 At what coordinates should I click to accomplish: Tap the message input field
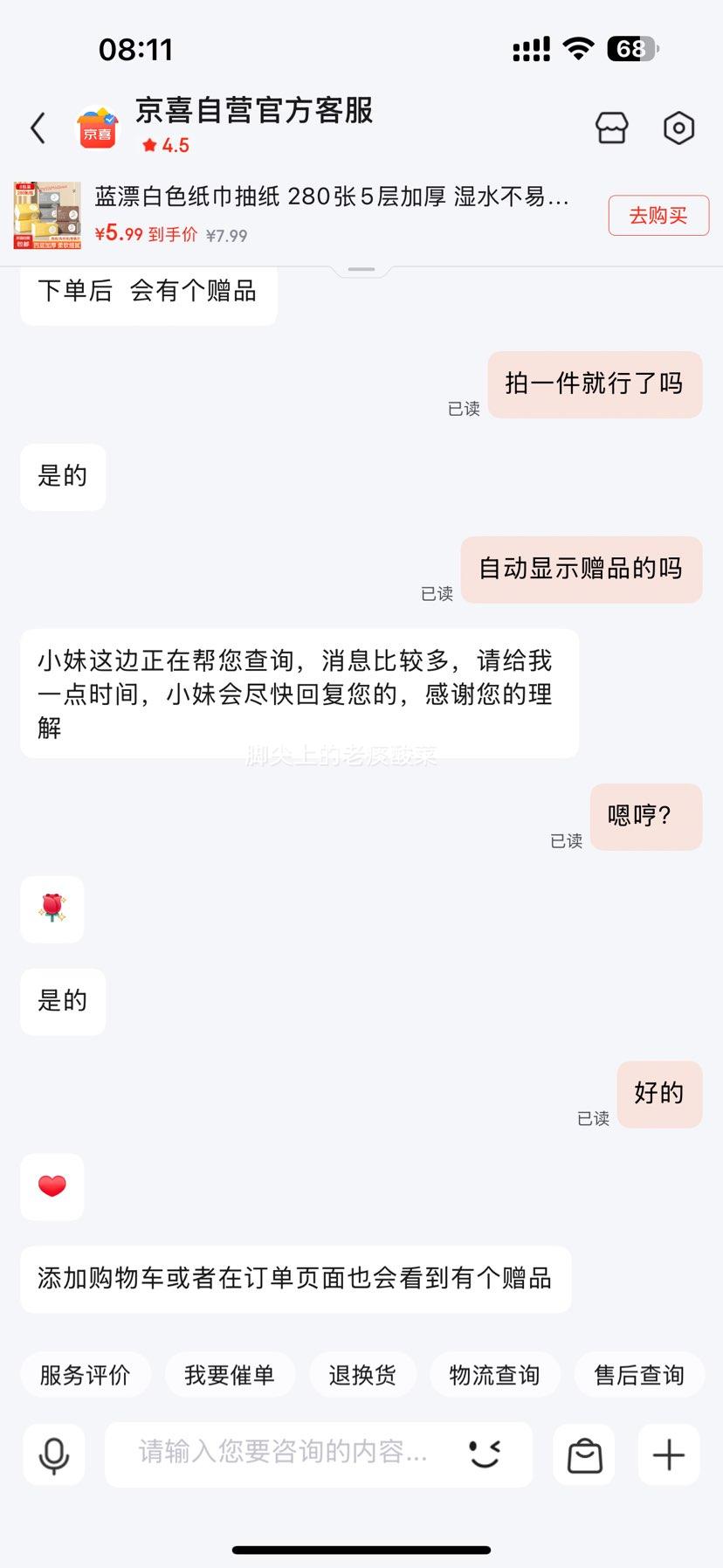288,1454
